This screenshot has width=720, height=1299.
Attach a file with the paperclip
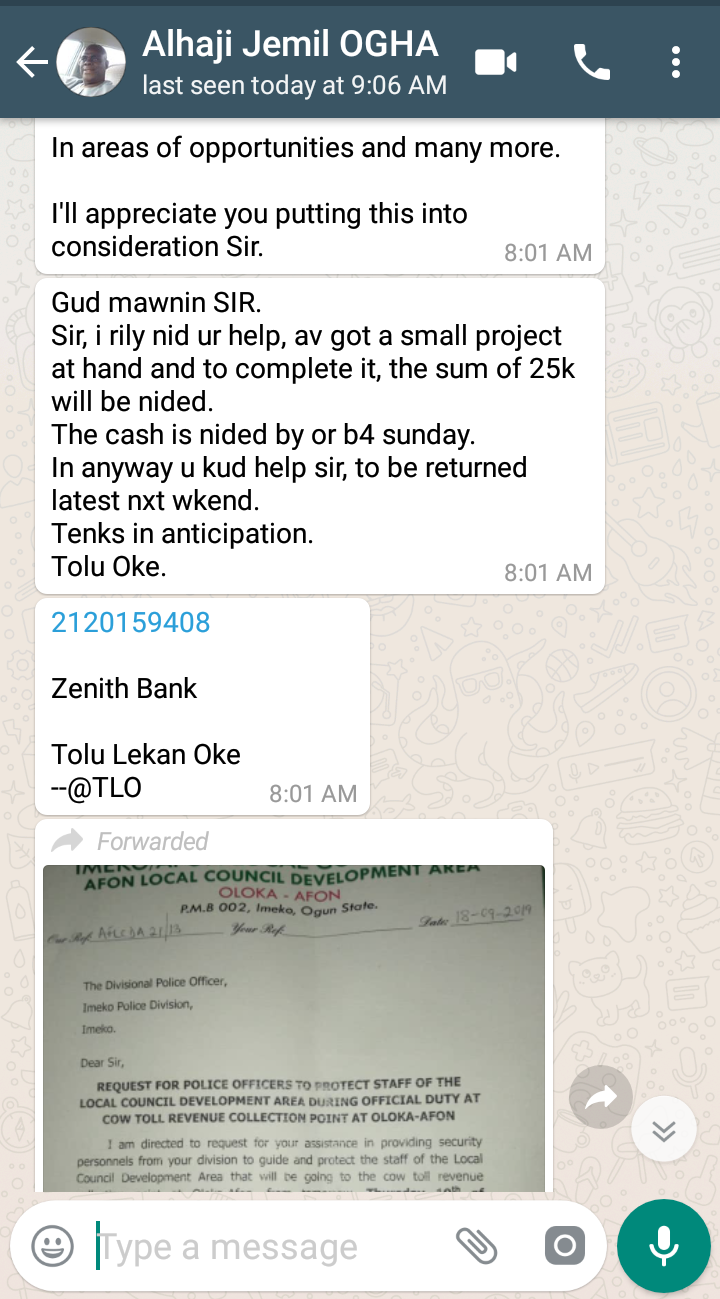477,1246
